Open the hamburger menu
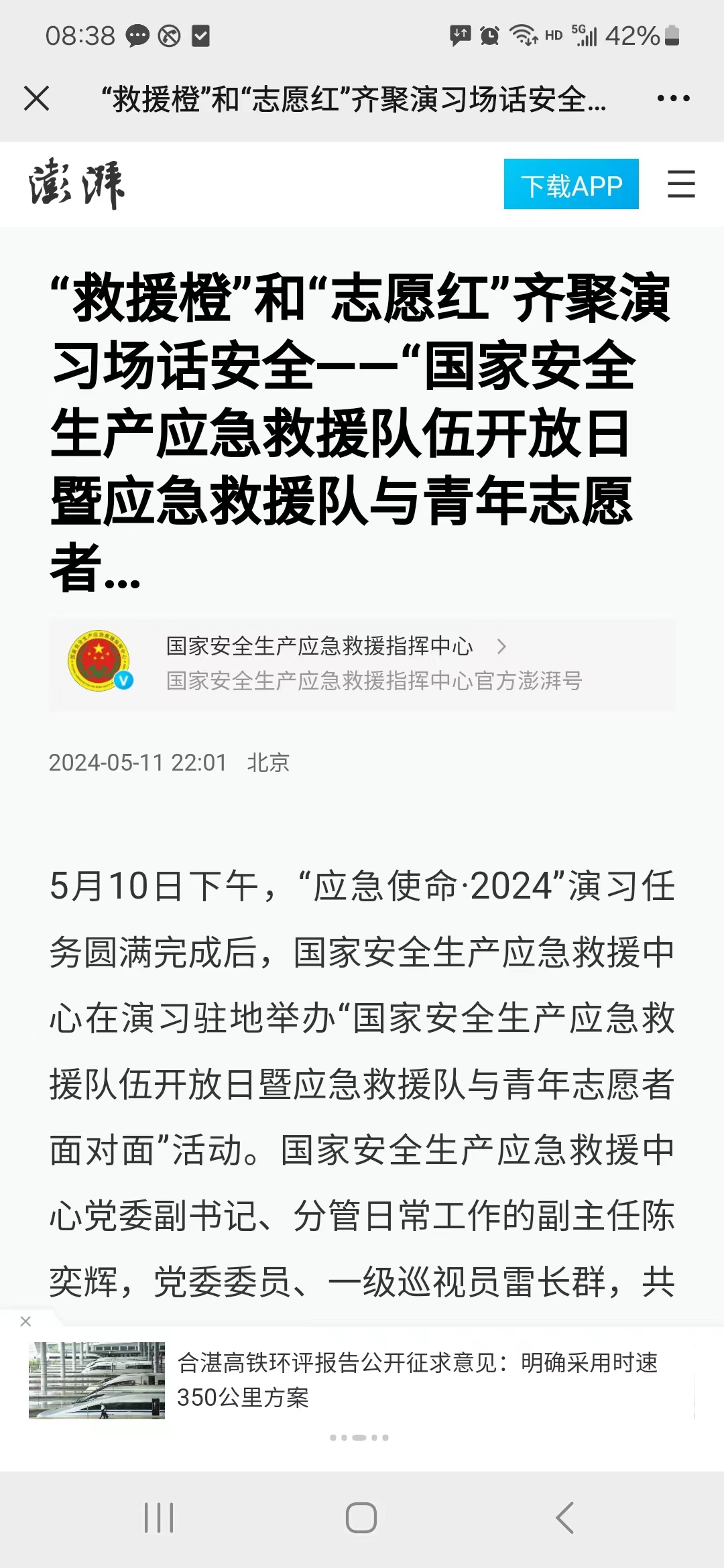724x1568 pixels. point(681,184)
